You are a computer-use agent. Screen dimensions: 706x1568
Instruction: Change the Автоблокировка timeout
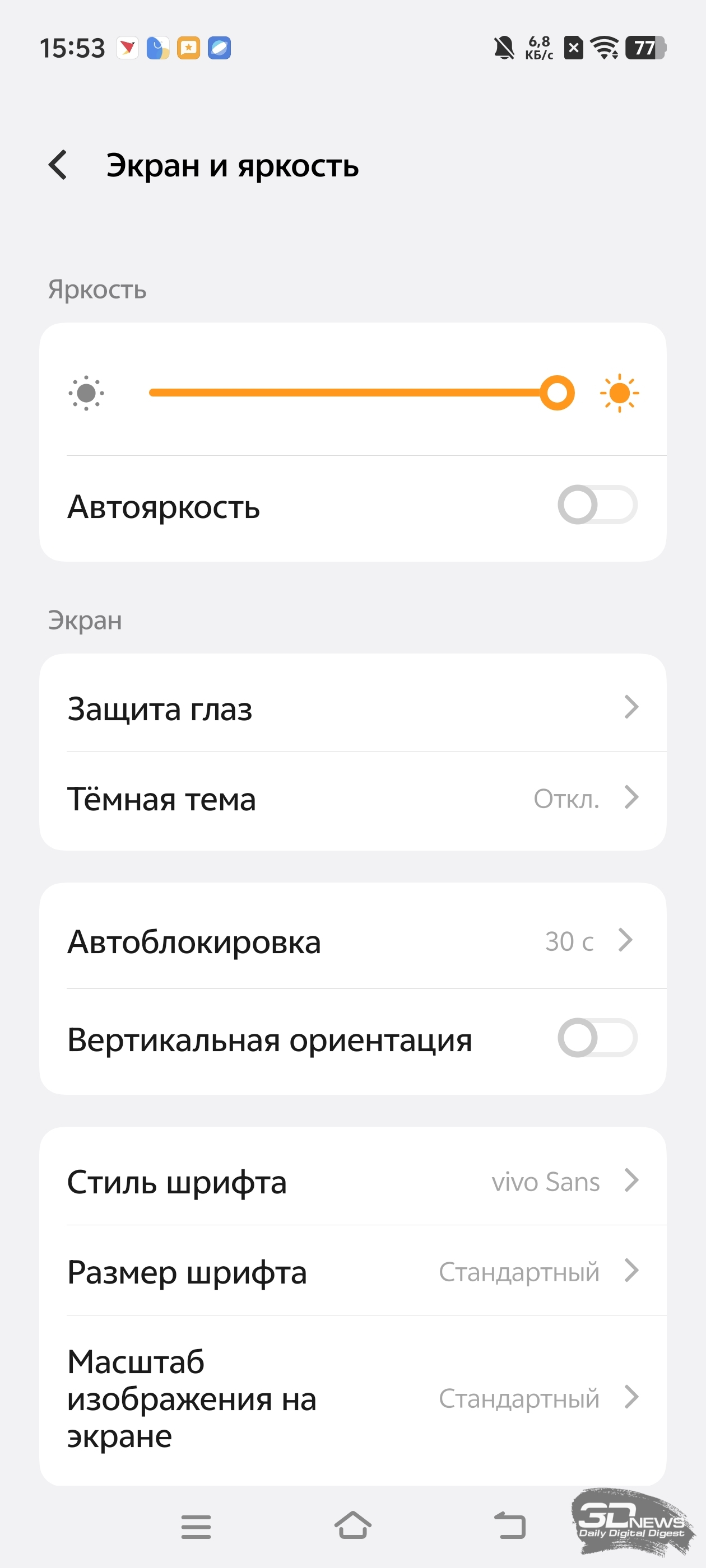pos(352,941)
